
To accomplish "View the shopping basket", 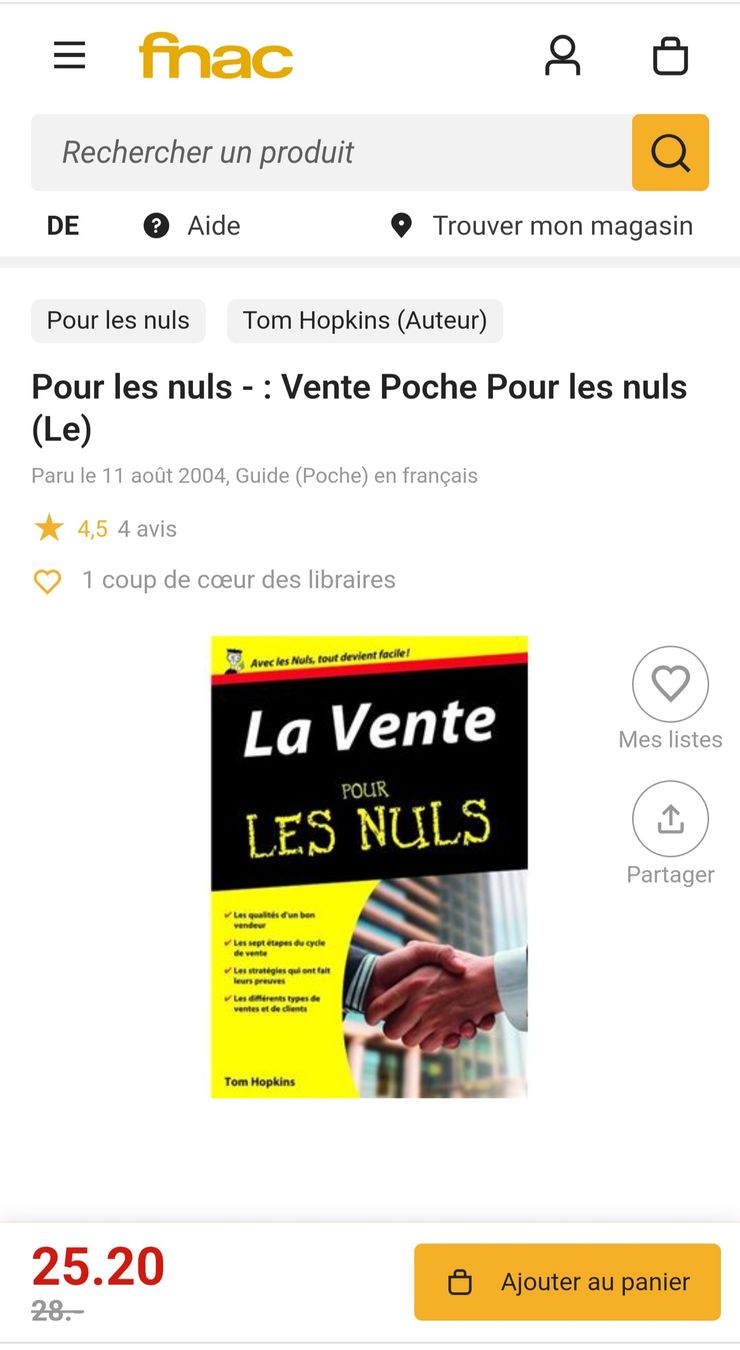I will (671, 56).
